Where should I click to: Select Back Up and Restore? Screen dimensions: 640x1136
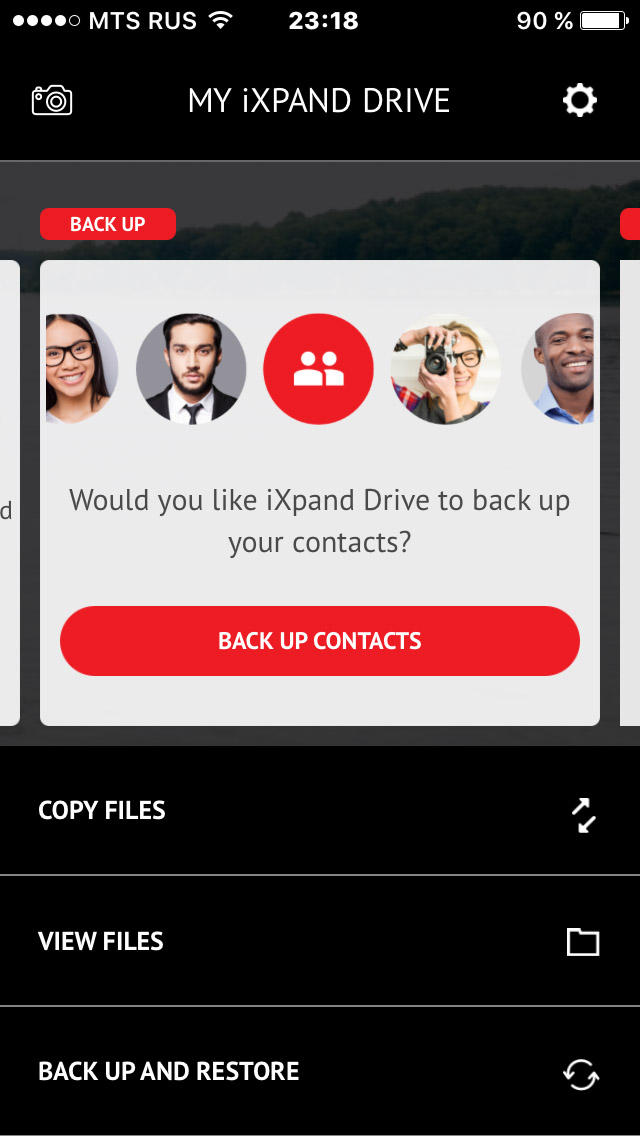320,1072
